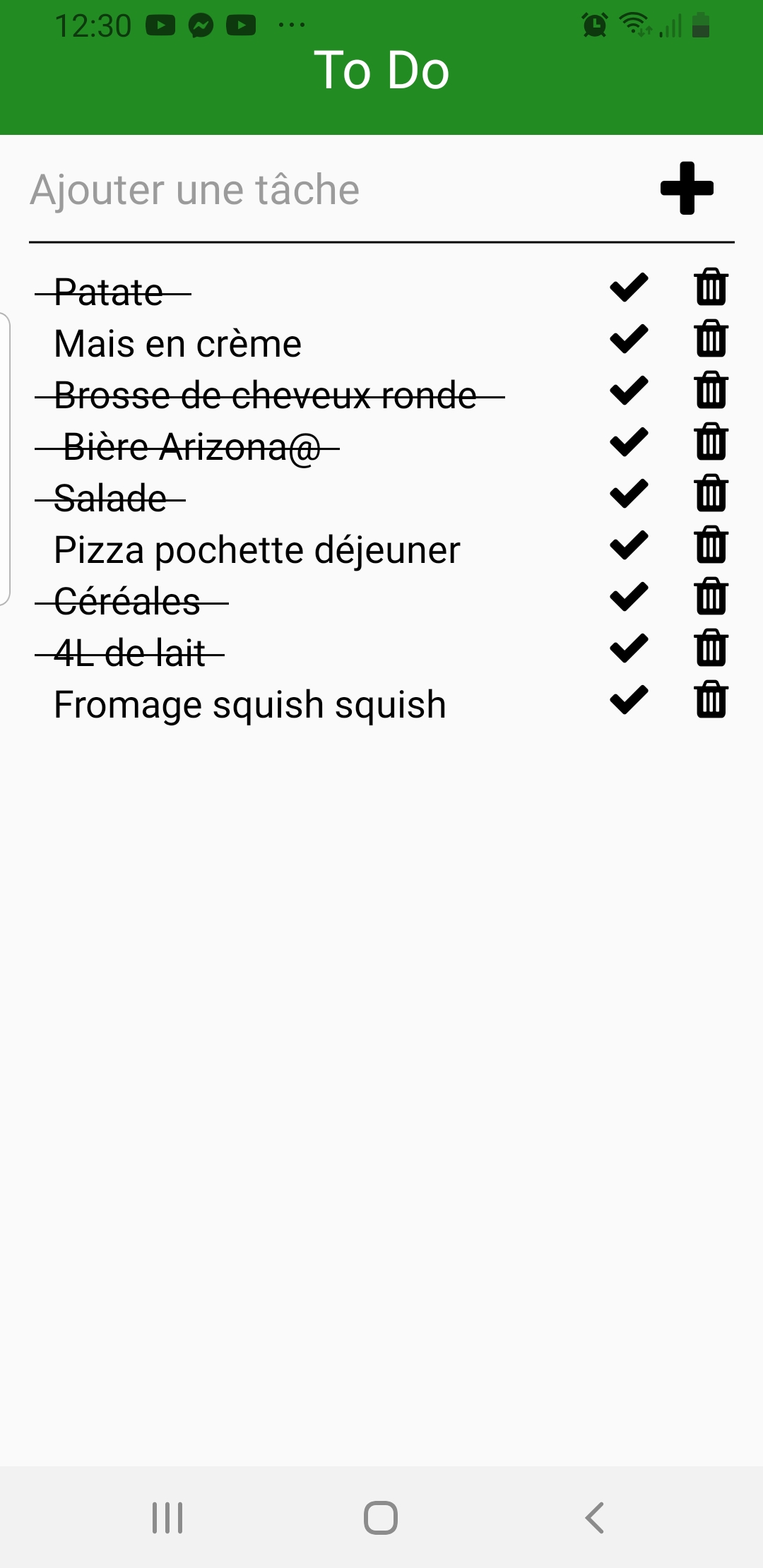The width and height of the screenshot is (763, 1568).
Task: Open recent apps from navigation bar
Action: click(167, 1517)
